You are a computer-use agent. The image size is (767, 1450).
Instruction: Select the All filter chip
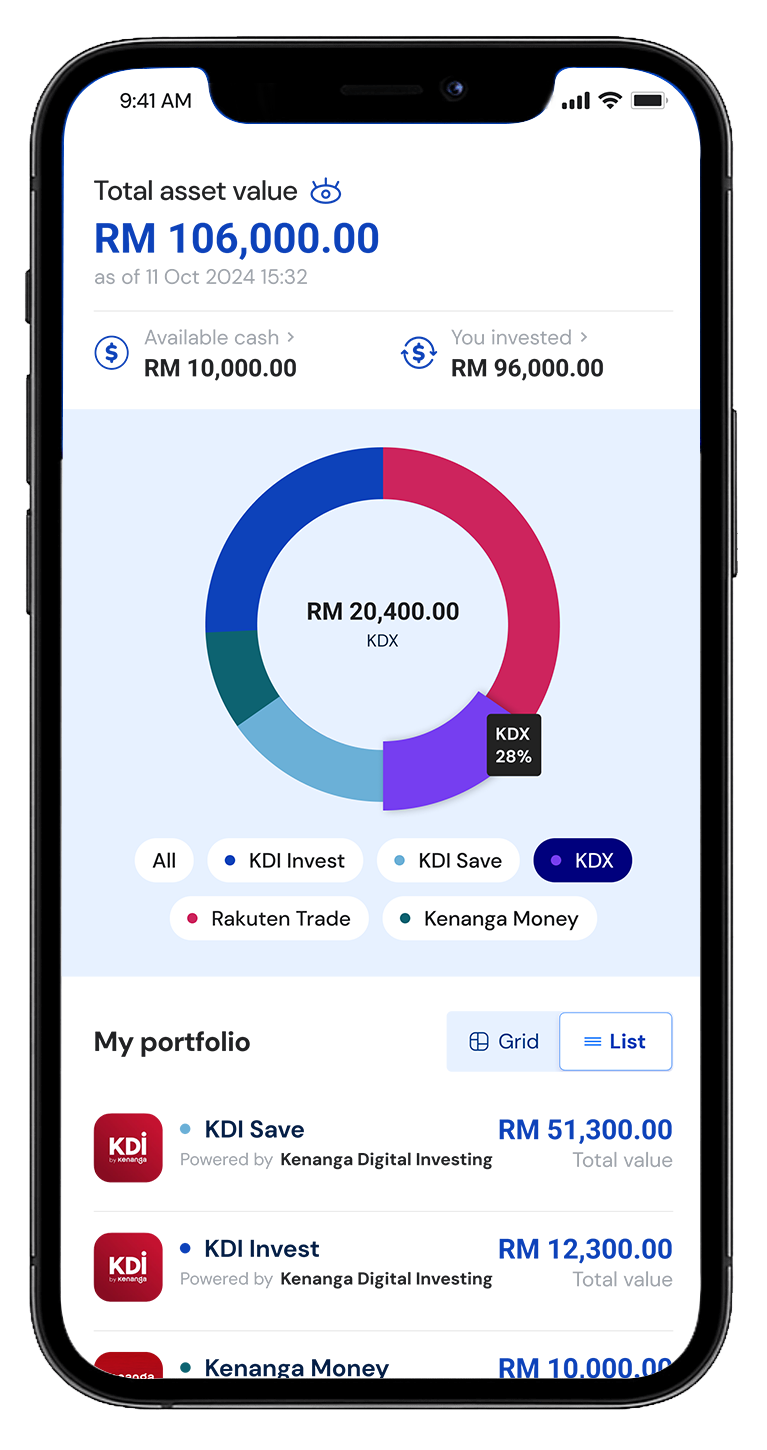click(165, 861)
